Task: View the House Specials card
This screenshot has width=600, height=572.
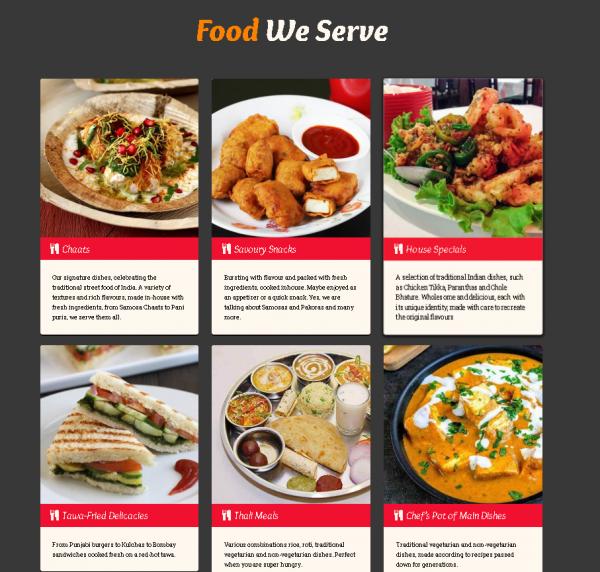Action: coord(462,249)
